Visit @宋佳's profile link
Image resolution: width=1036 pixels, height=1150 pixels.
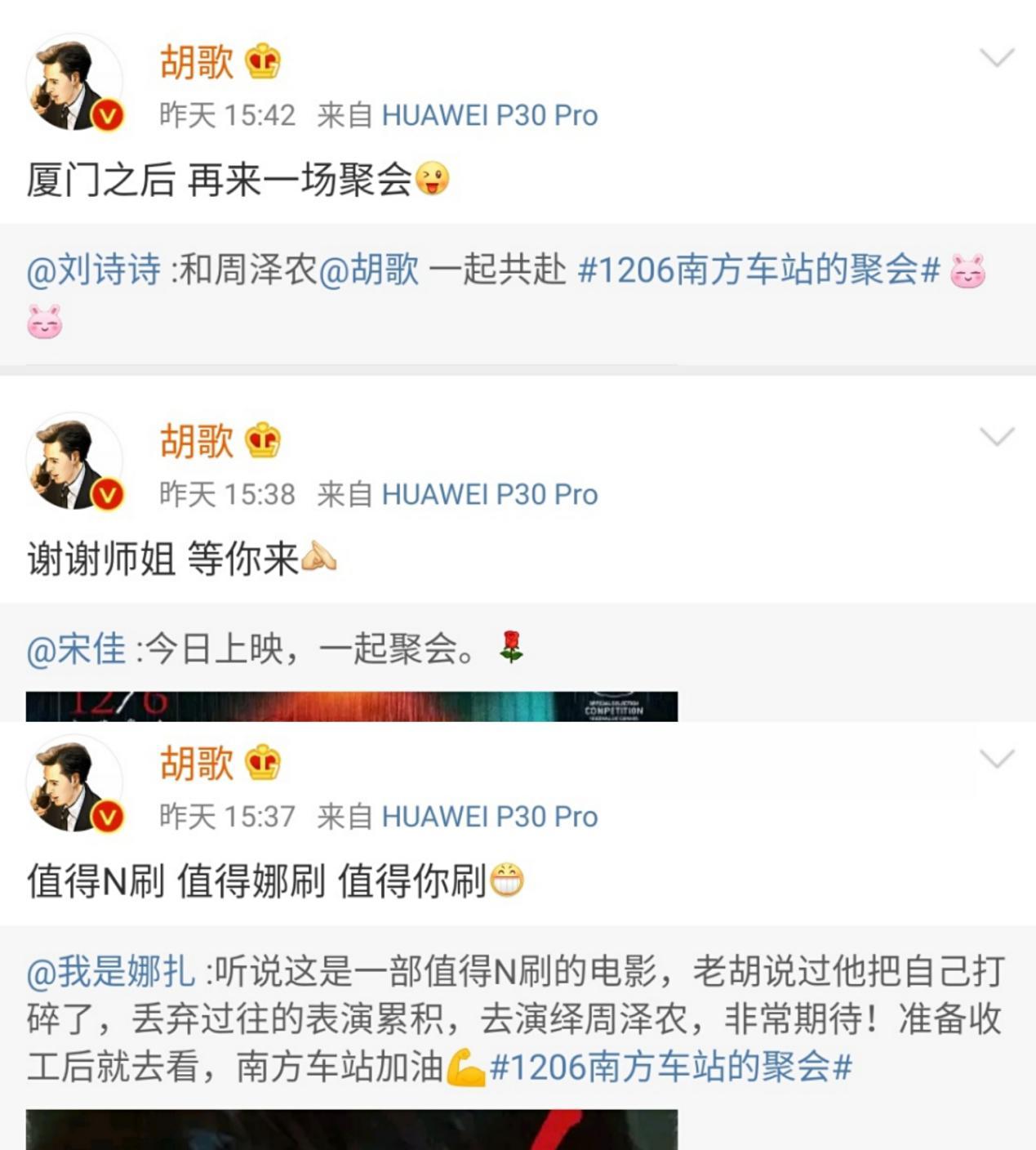[x=77, y=650]
